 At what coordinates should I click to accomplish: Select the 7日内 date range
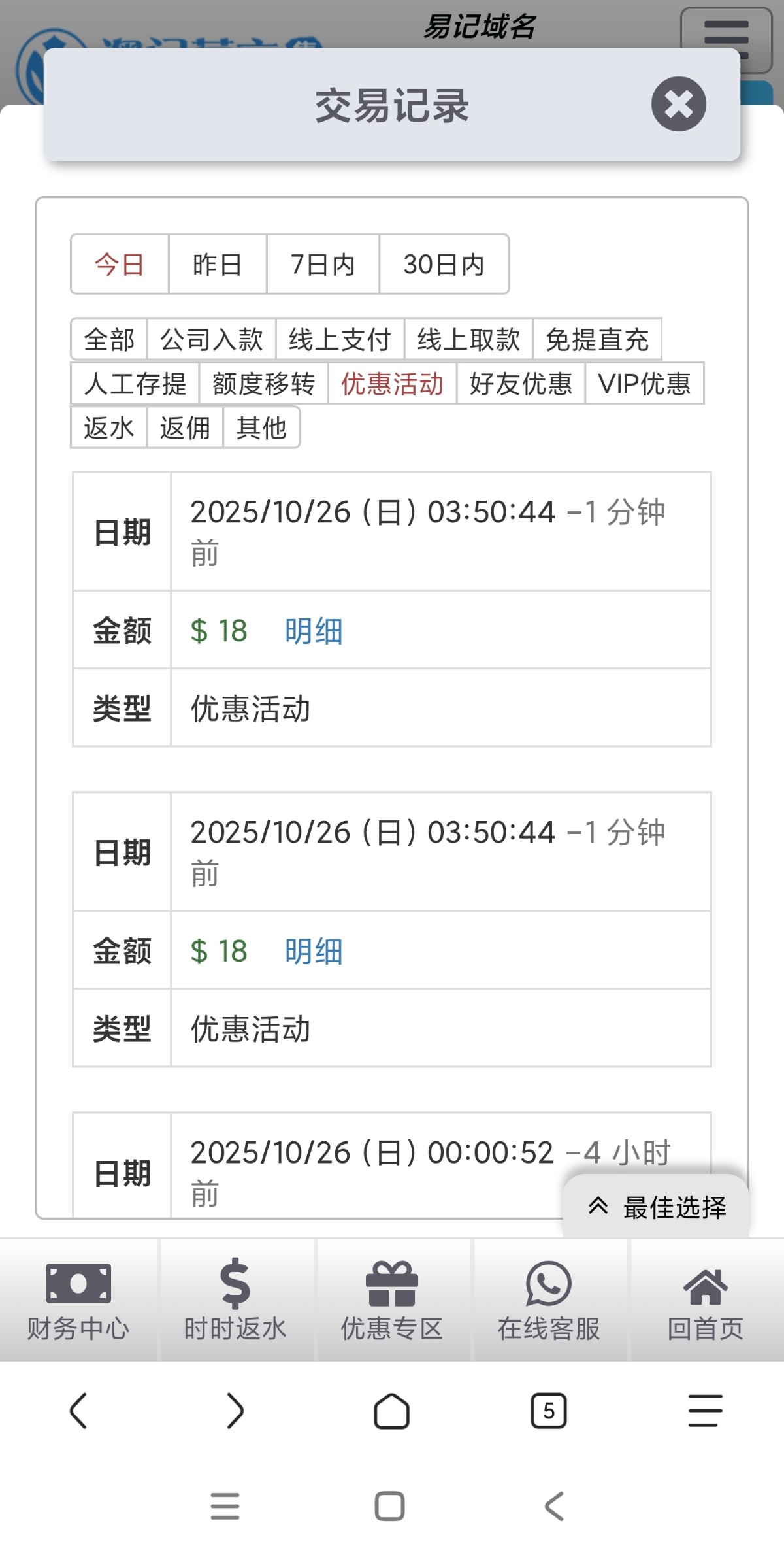tap(322, 265)
